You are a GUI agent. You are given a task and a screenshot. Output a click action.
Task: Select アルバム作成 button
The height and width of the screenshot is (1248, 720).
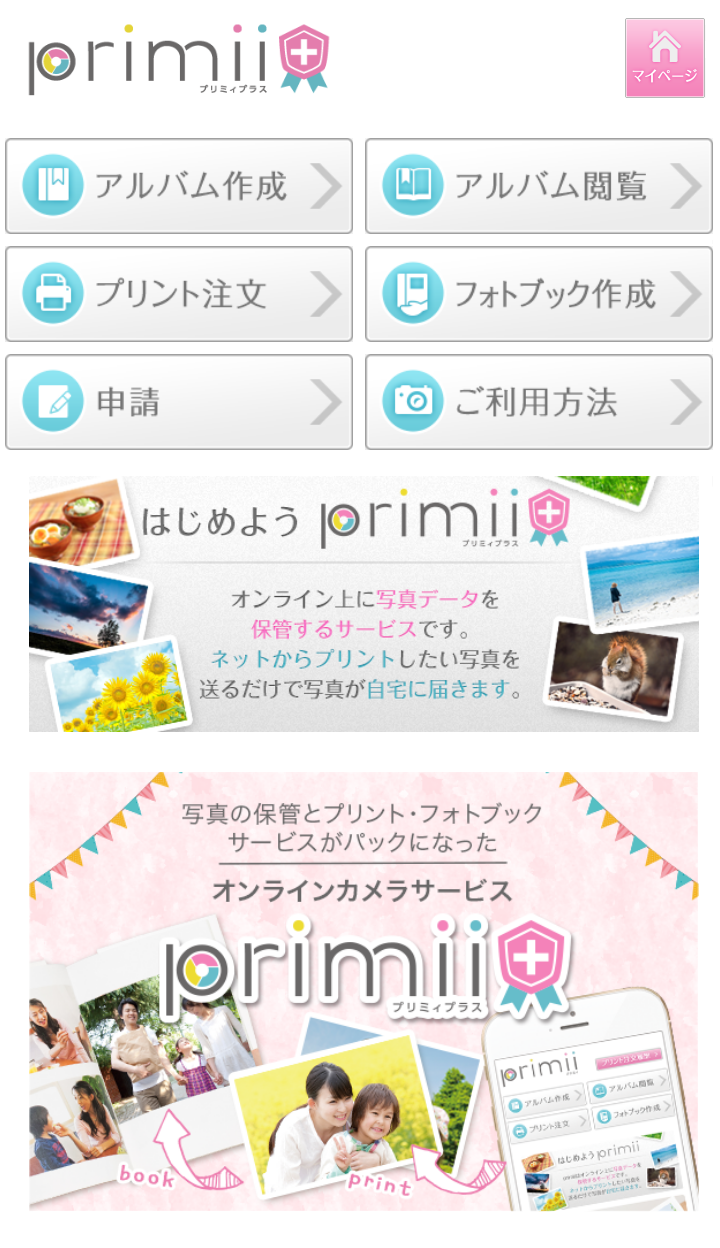tap(179, 186)
